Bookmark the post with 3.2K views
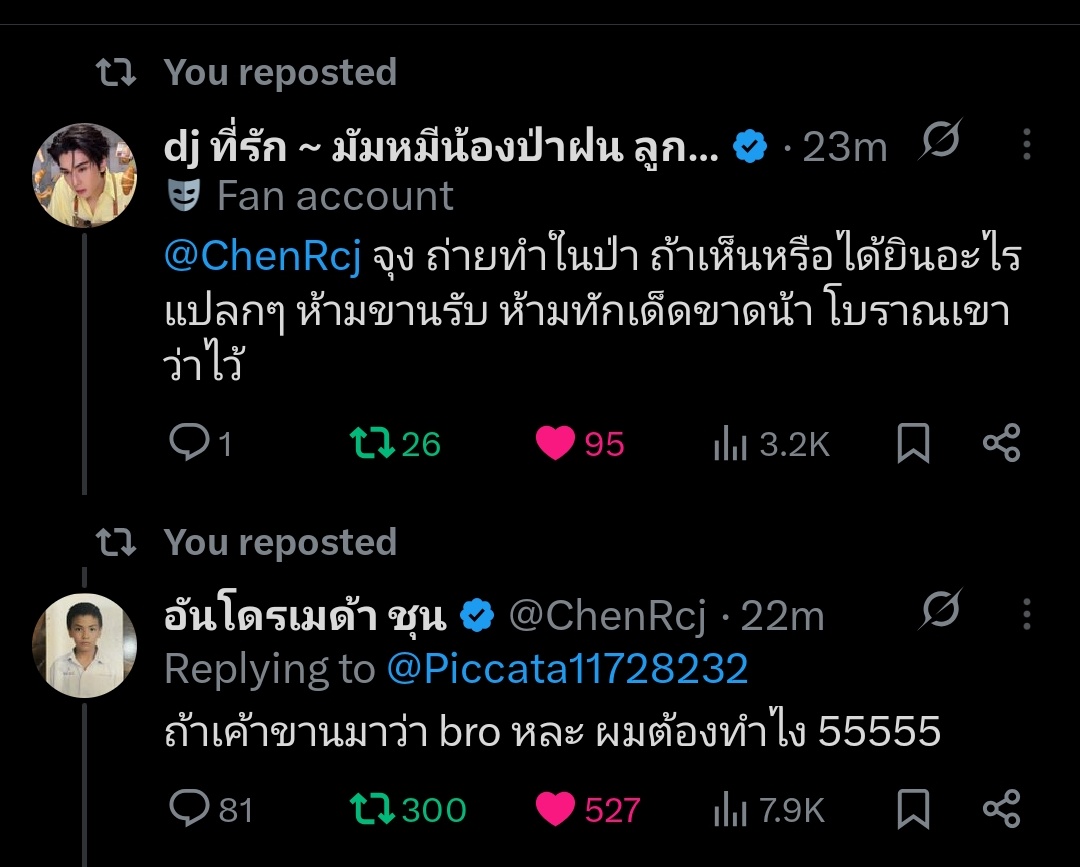The image size is (1080, 867). click(x=912, y=443)
